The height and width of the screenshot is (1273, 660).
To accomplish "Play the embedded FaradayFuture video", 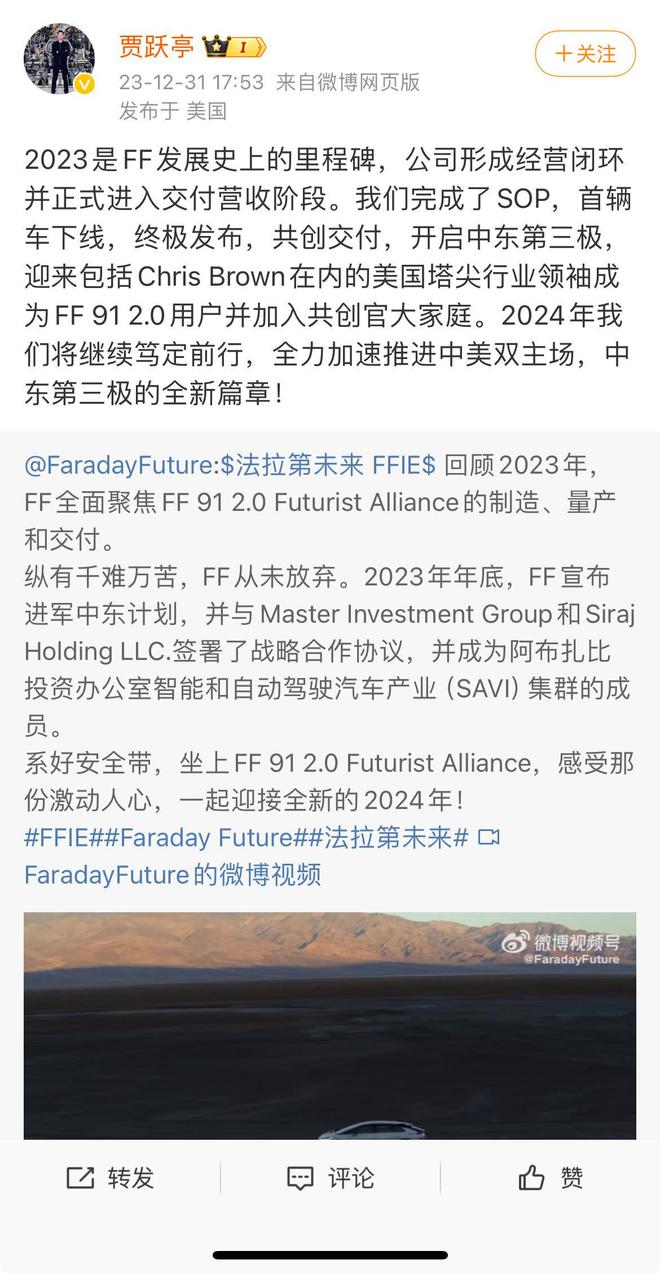I will click(x=330, y=1025).
